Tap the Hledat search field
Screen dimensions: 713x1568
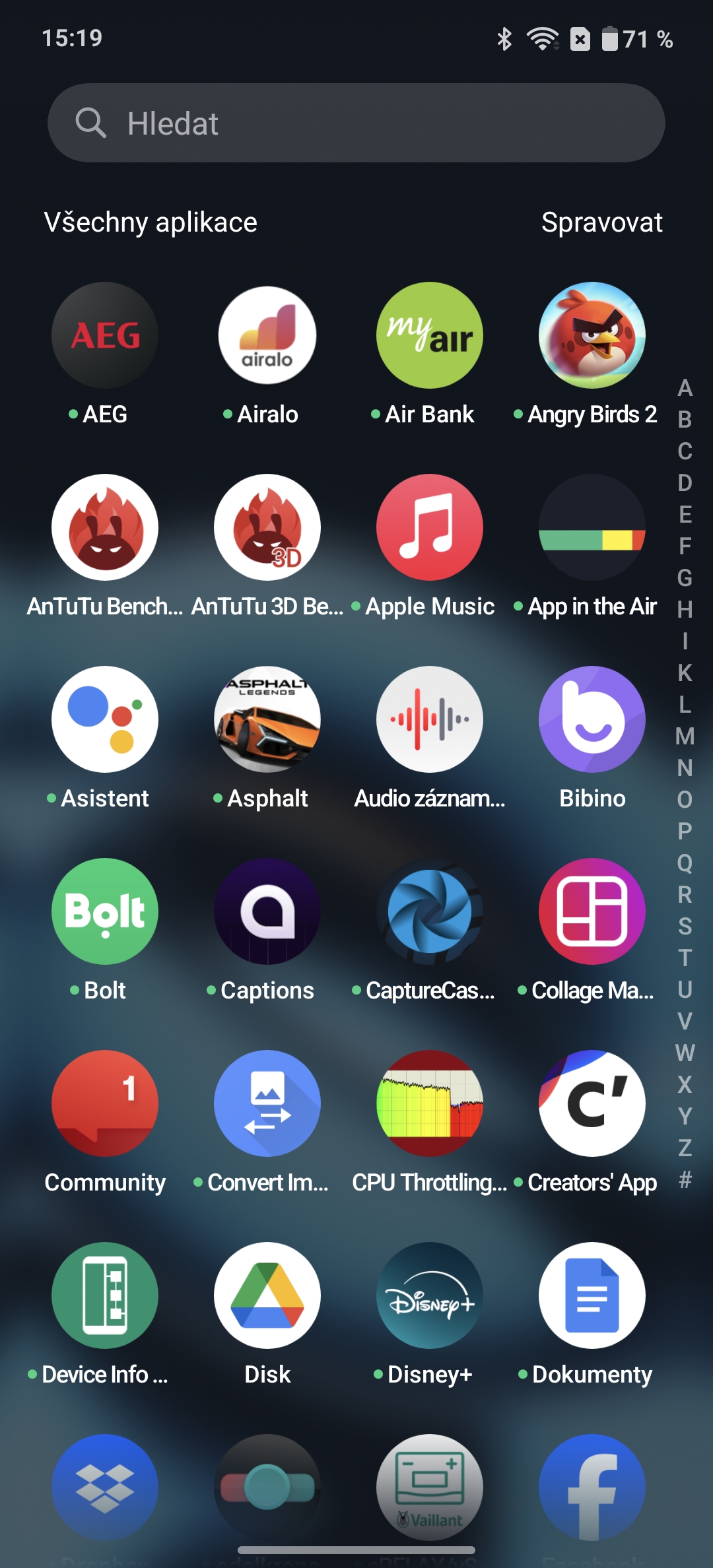tap(356, 123)
